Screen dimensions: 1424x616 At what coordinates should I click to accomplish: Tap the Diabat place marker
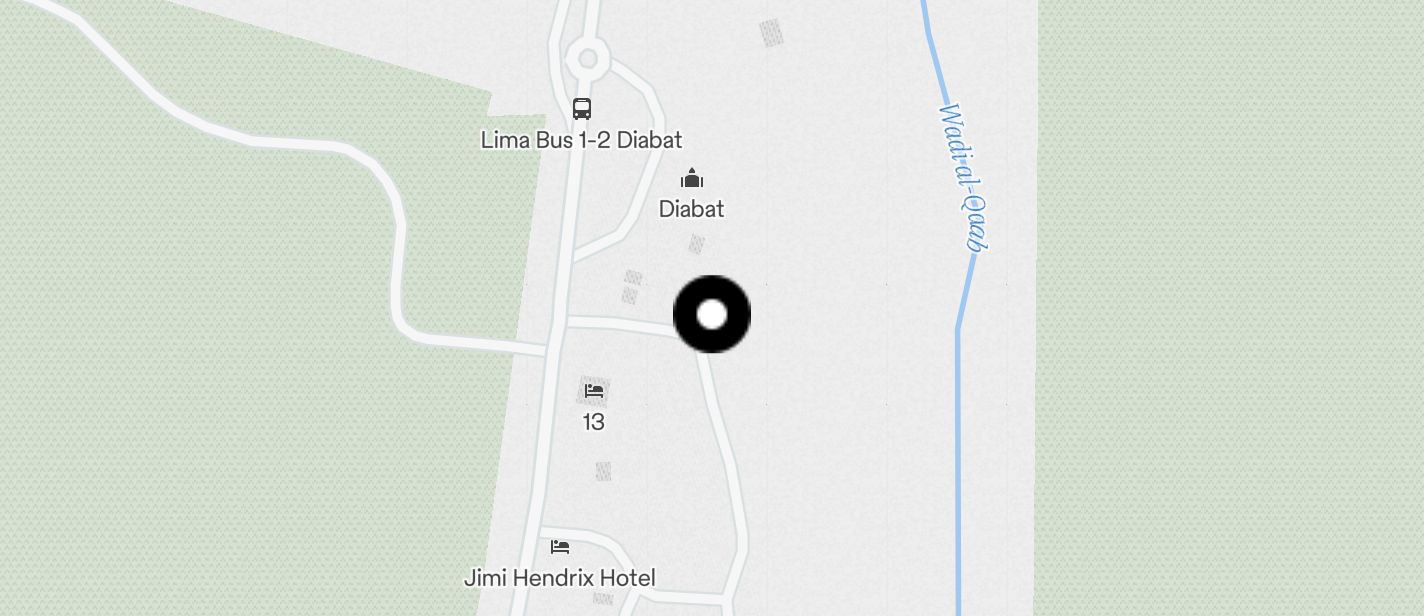(x=692, y=180)
